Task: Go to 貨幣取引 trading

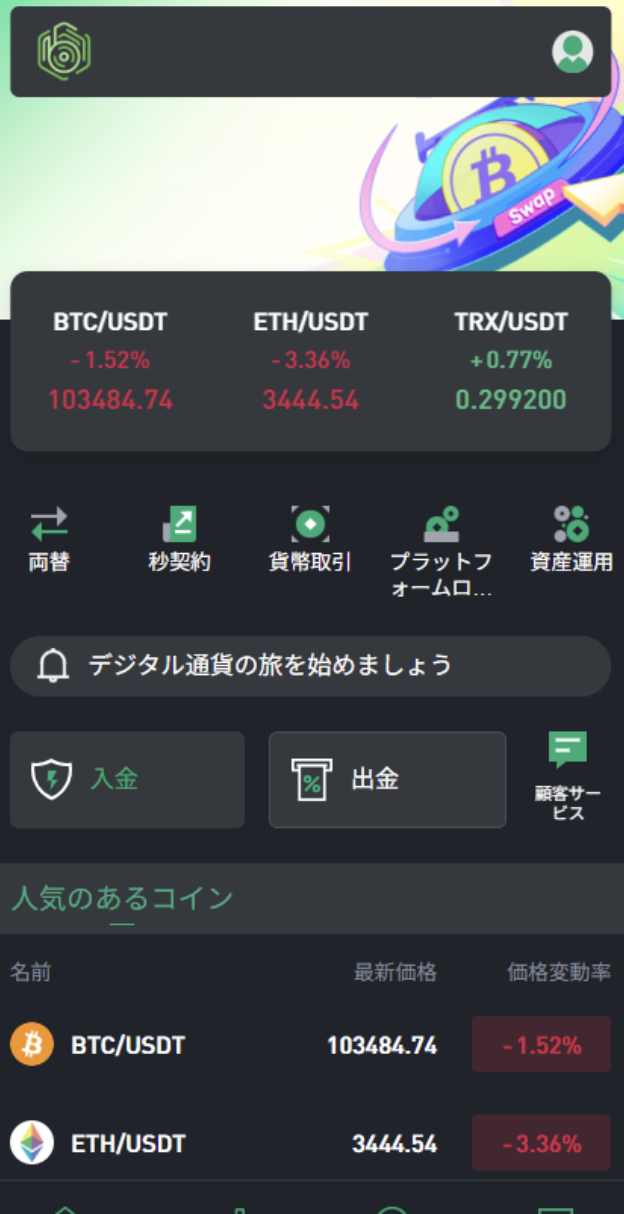Action: tap(310, 540)
